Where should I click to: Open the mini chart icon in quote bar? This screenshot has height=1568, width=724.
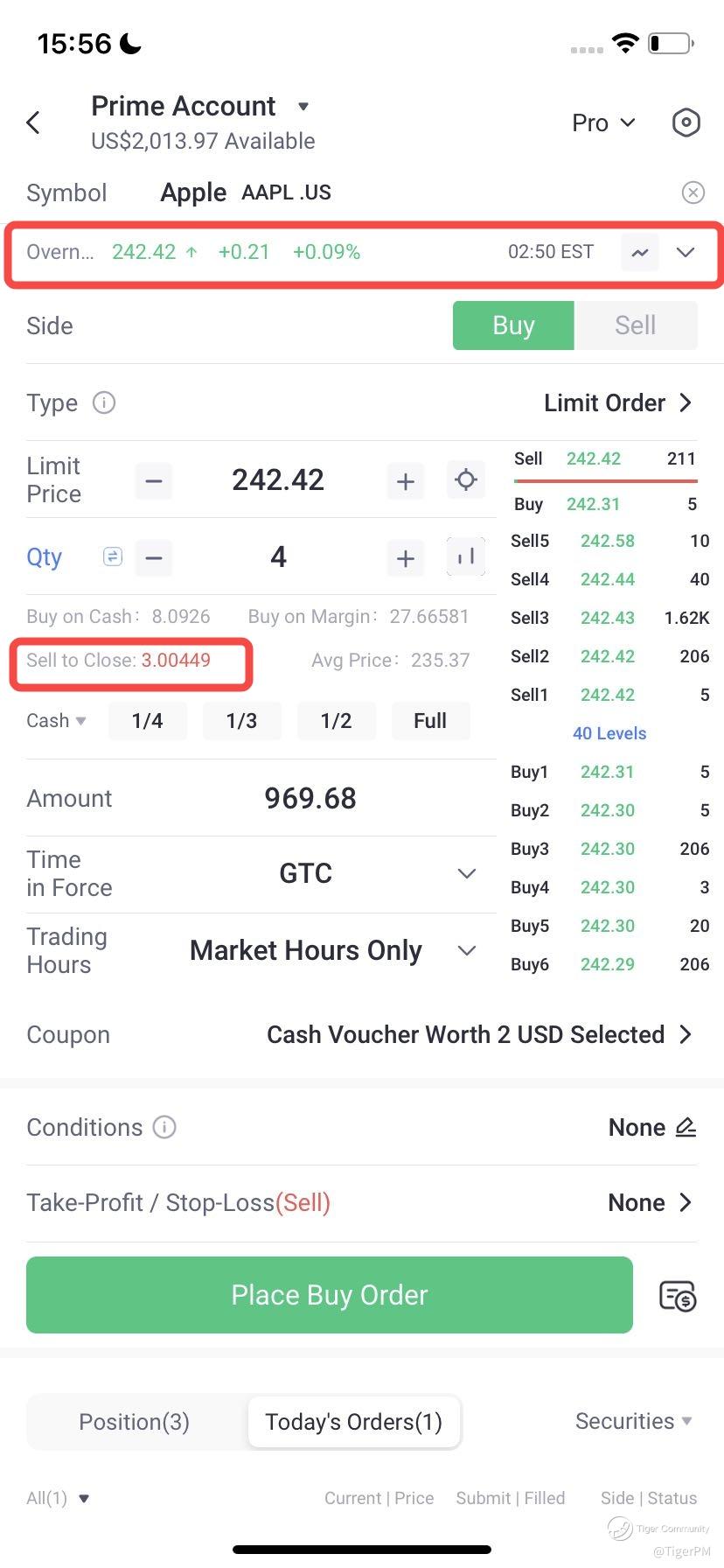click(640, 252)
